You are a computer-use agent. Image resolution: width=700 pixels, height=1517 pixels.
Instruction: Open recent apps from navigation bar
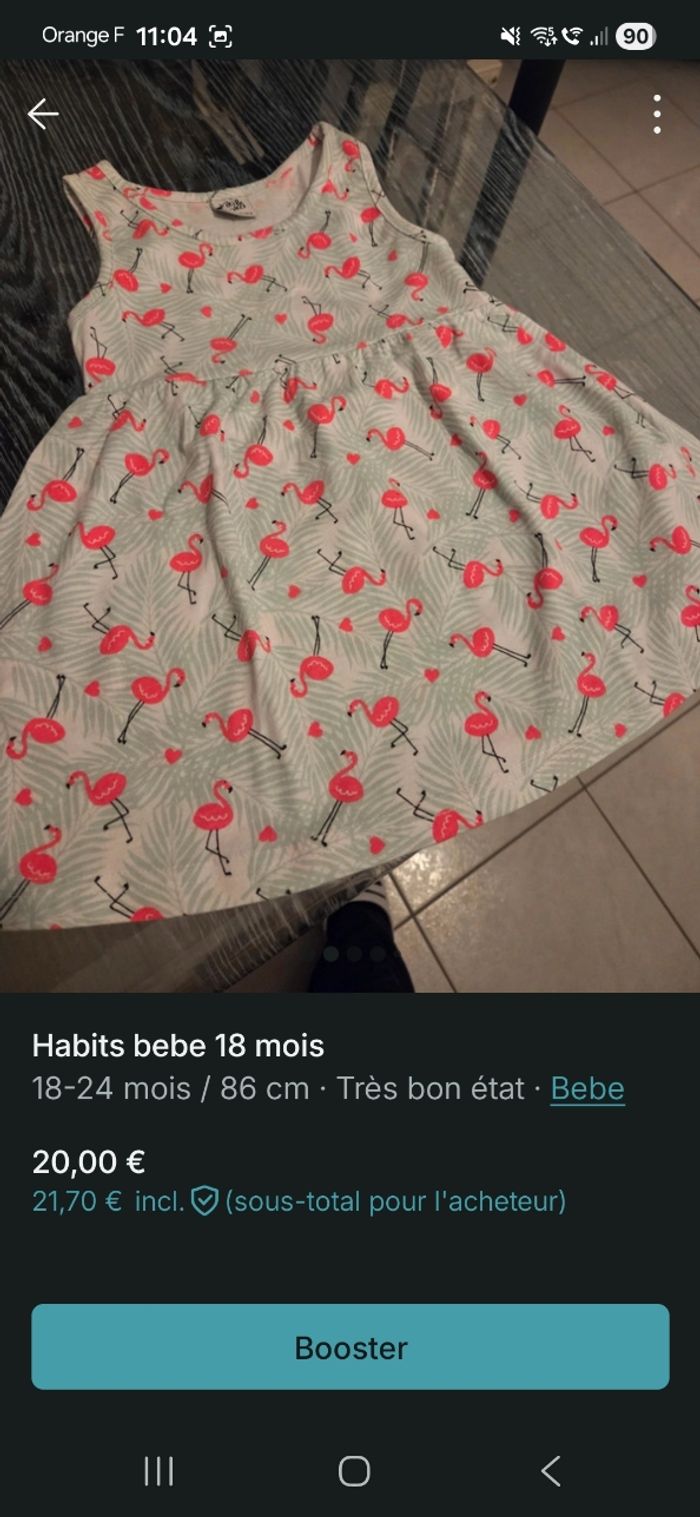pyautogui.click(x=158, y=1471)
